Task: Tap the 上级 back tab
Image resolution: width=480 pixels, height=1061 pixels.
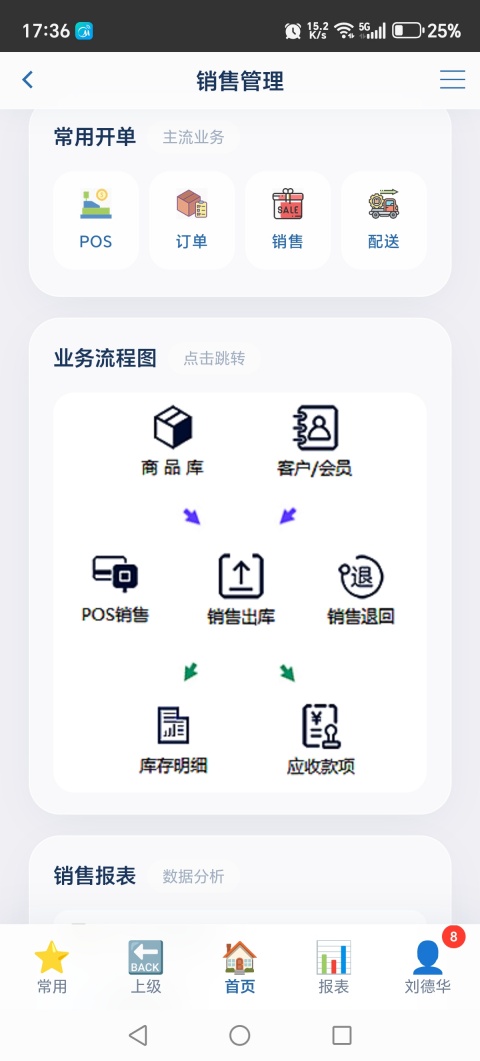Action: point(146,967)
